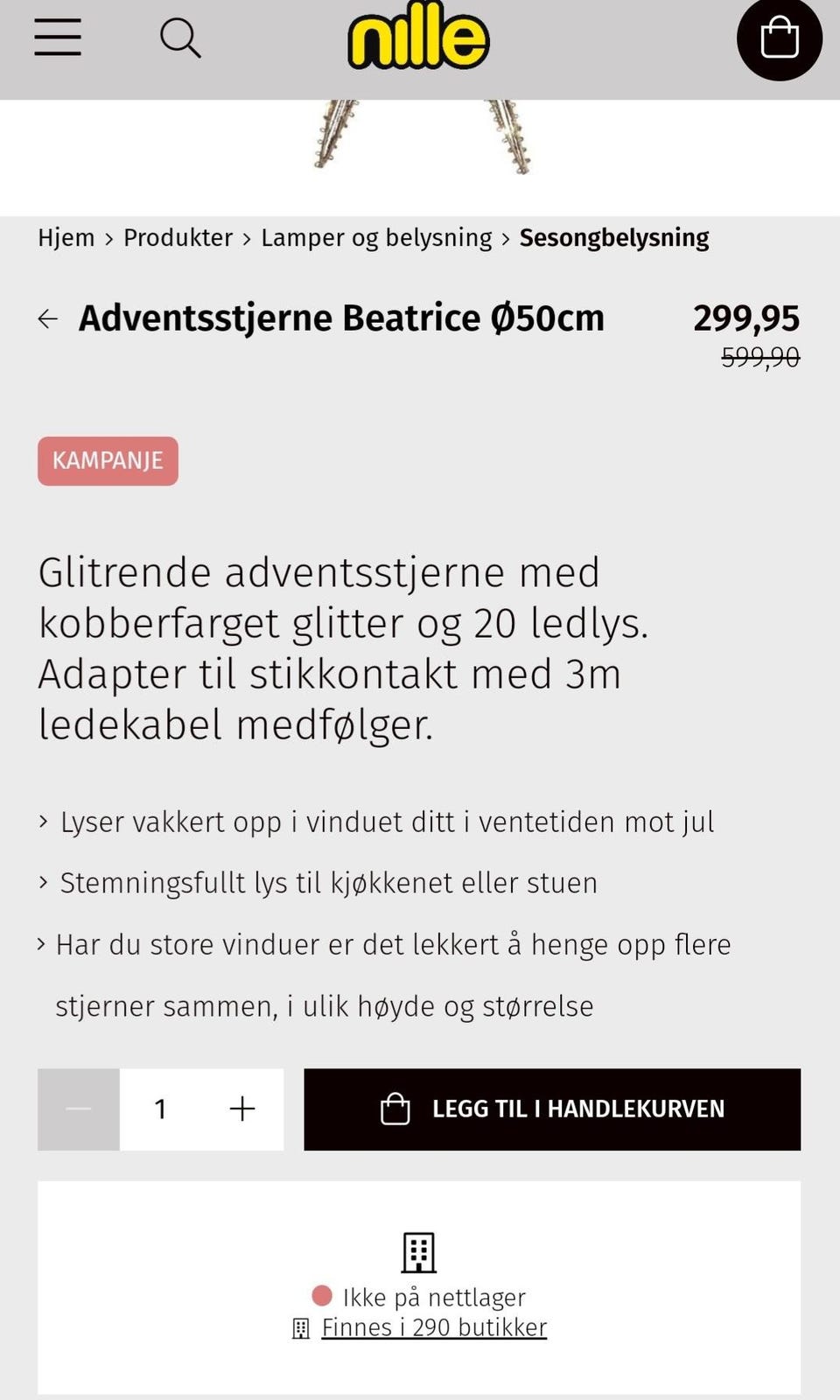Screen dimensions: 840x1400
Task: Select the Sesongbelysning breadcrumb
Action: (614, 237)
